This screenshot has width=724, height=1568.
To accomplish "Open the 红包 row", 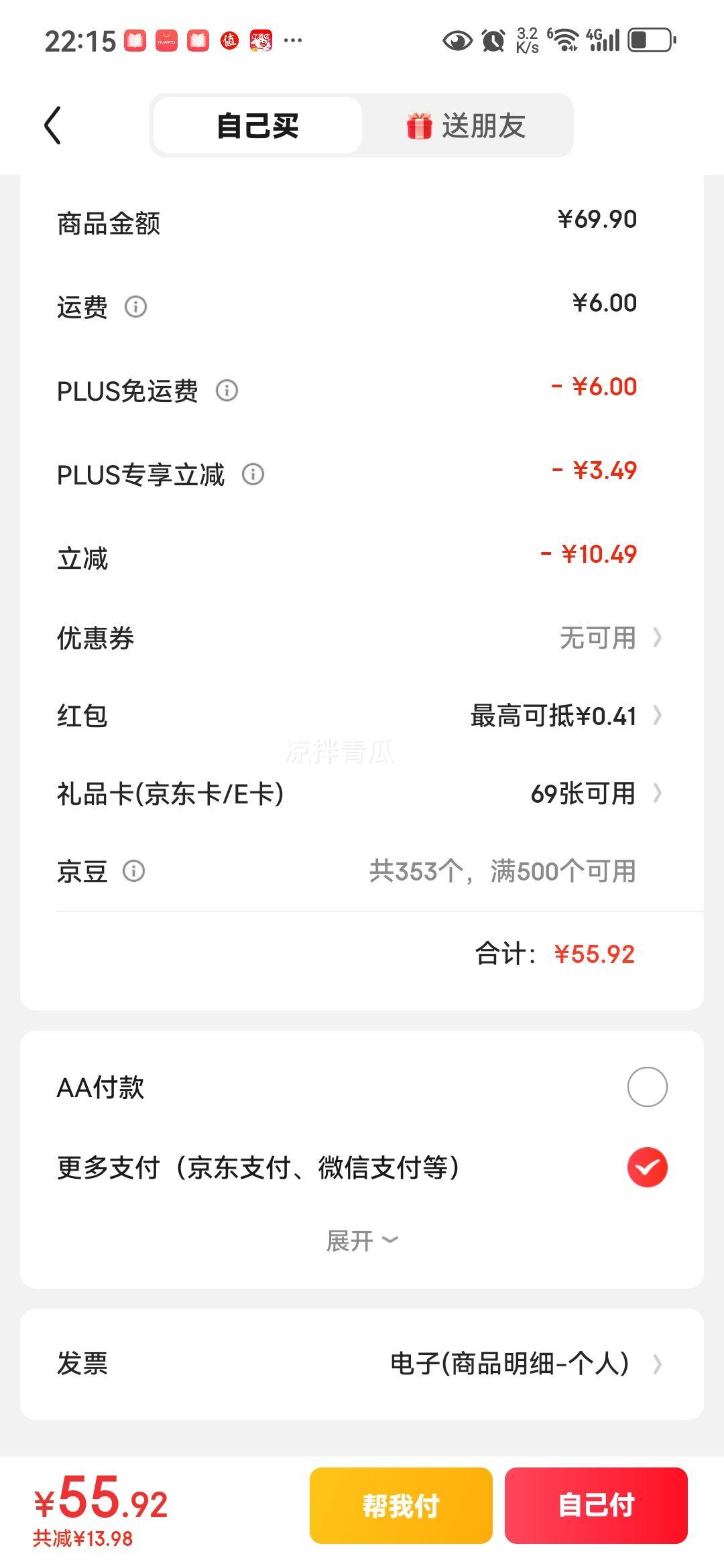I will [x=362, y=716].
